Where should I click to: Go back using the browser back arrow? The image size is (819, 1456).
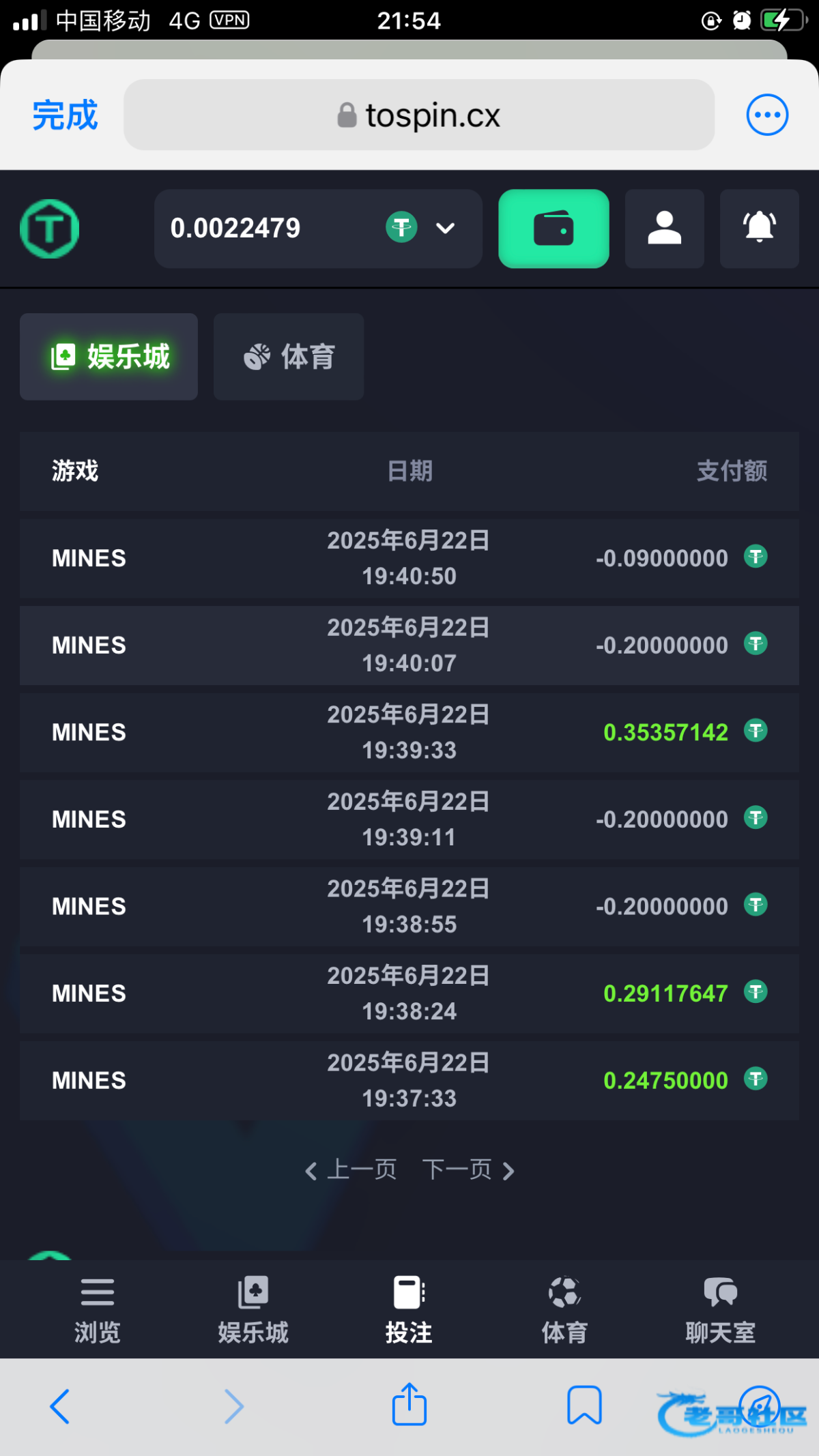[60, 1406]
